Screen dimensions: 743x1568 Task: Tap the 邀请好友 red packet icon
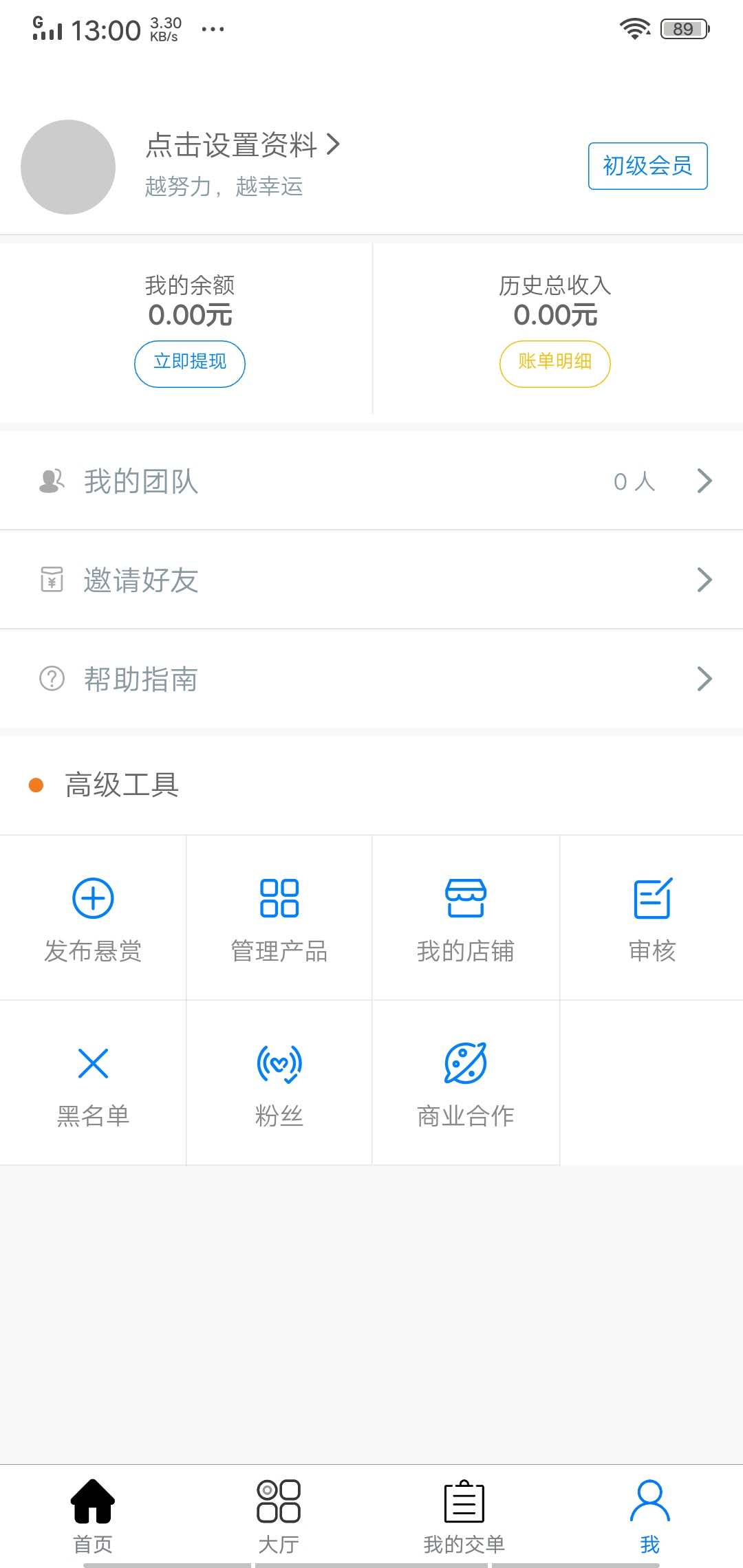click(51, 579)
